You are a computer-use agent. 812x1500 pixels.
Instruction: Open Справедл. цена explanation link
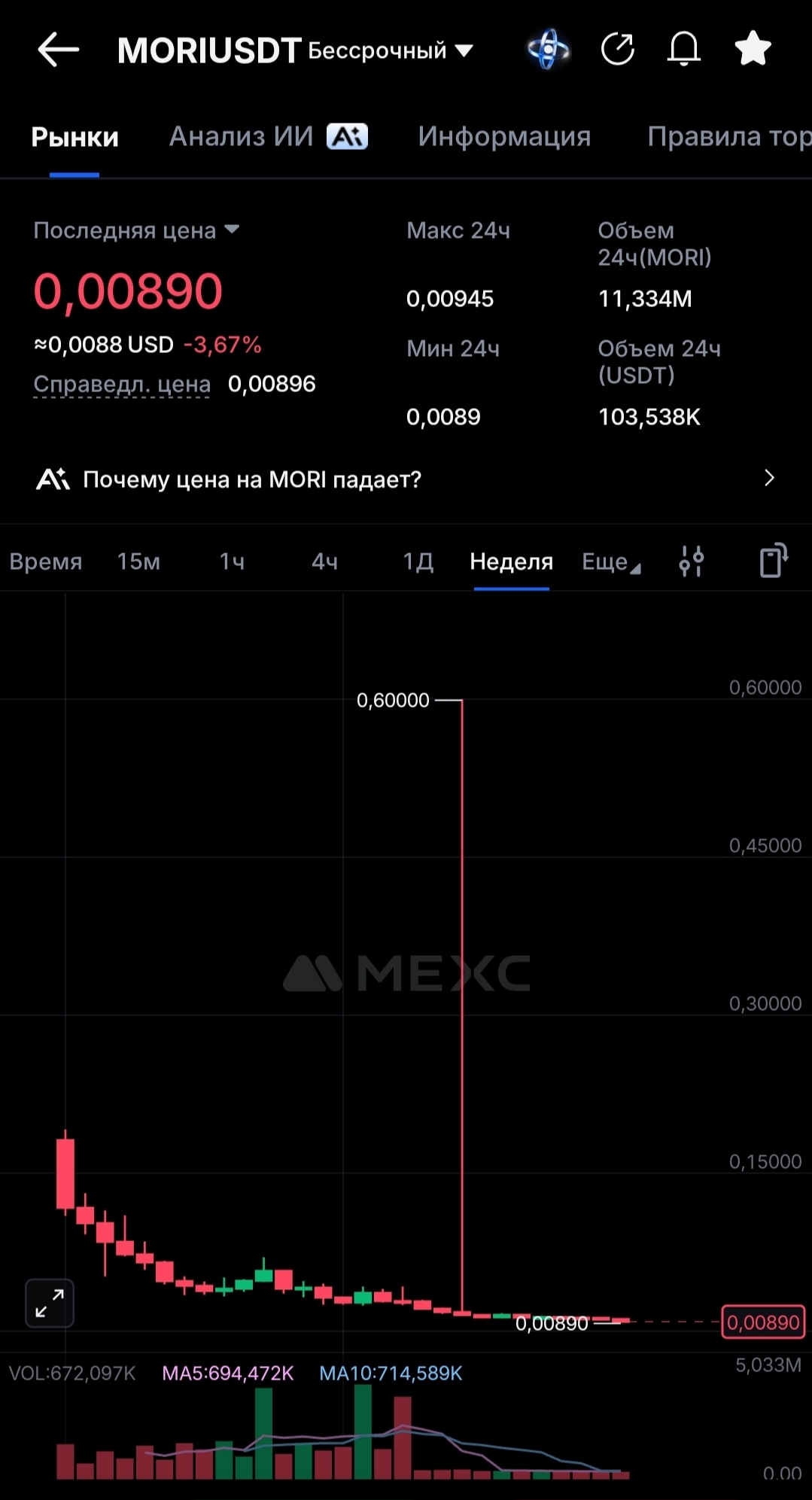[122, 384]
